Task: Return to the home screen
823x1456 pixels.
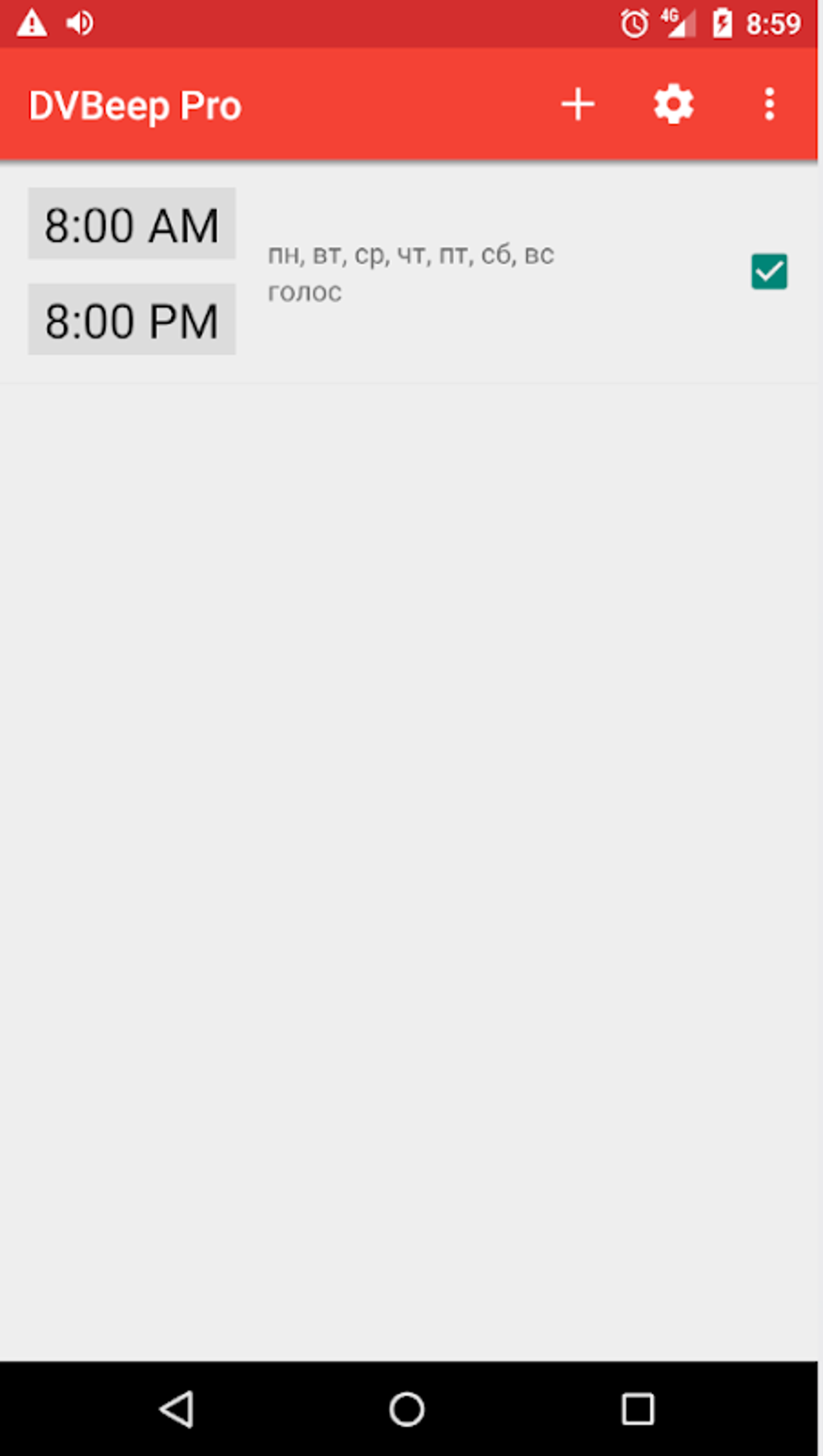Action: click(407, 1409)
